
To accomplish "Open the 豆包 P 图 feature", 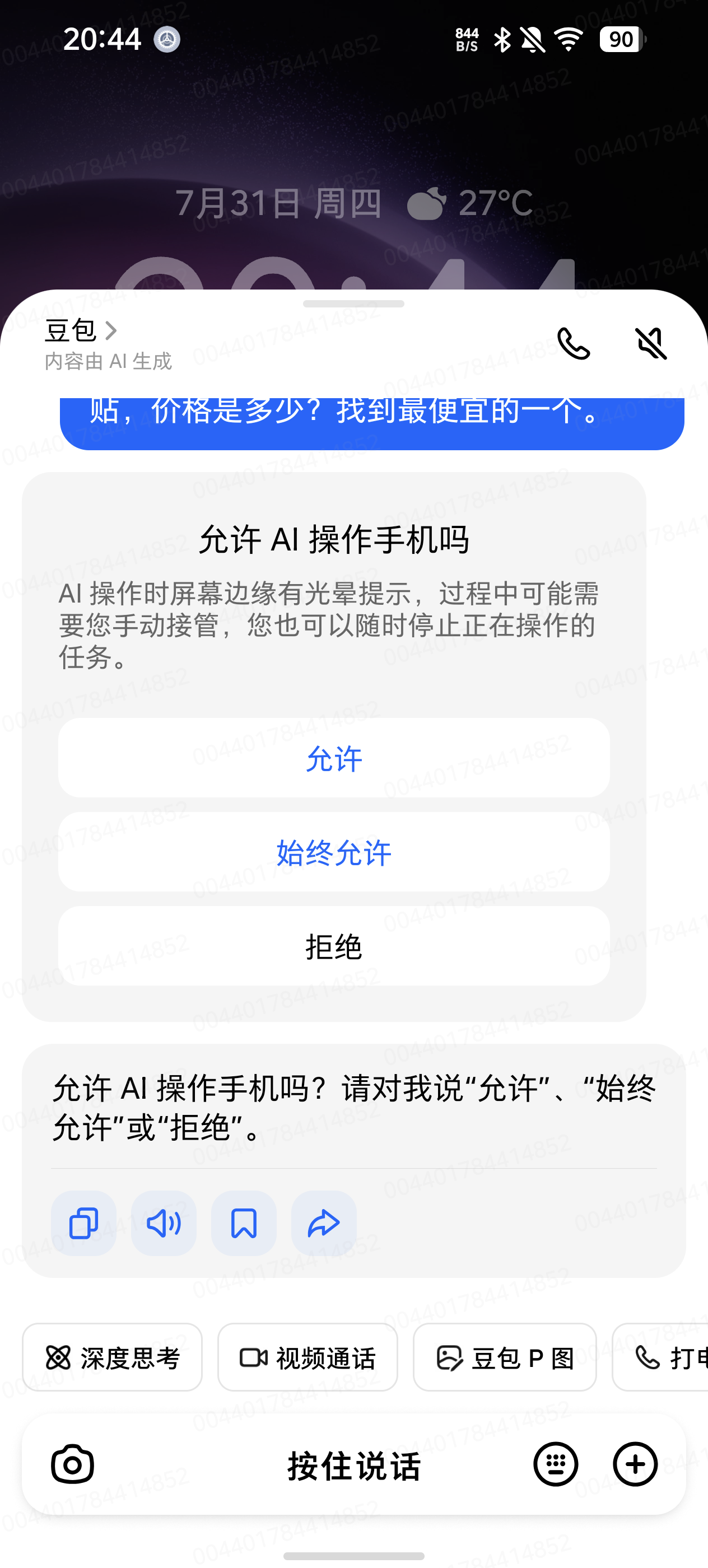I will (504, 1357).
